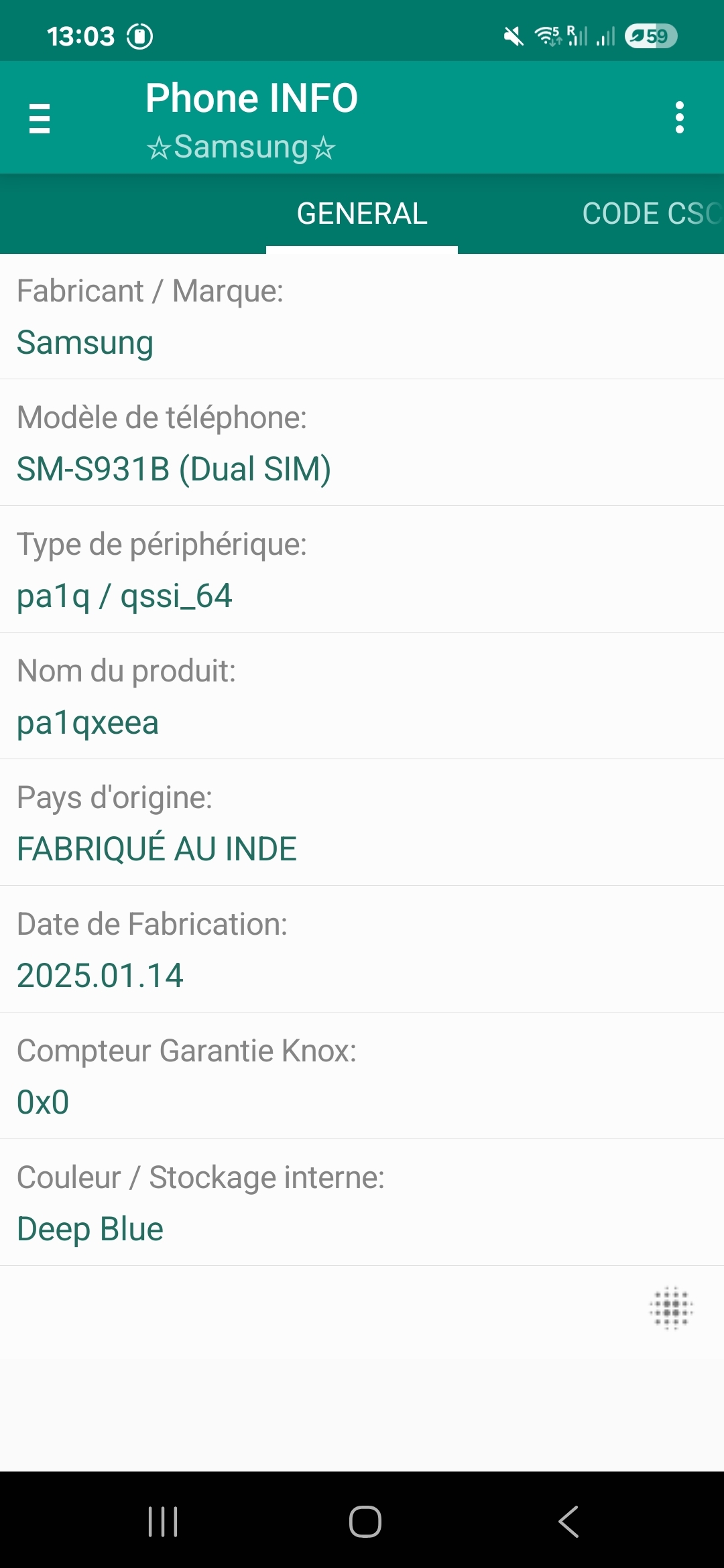Go to the home screen

(x=365, y=1521)
